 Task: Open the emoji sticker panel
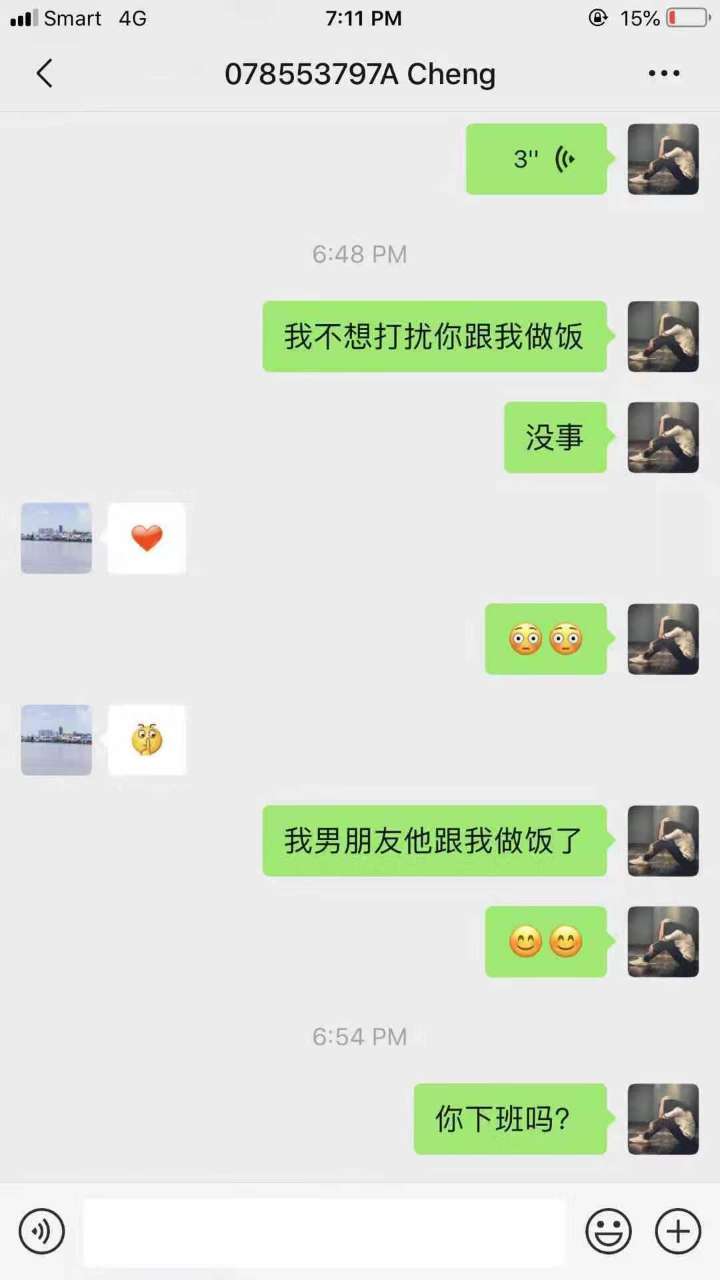608,1231
